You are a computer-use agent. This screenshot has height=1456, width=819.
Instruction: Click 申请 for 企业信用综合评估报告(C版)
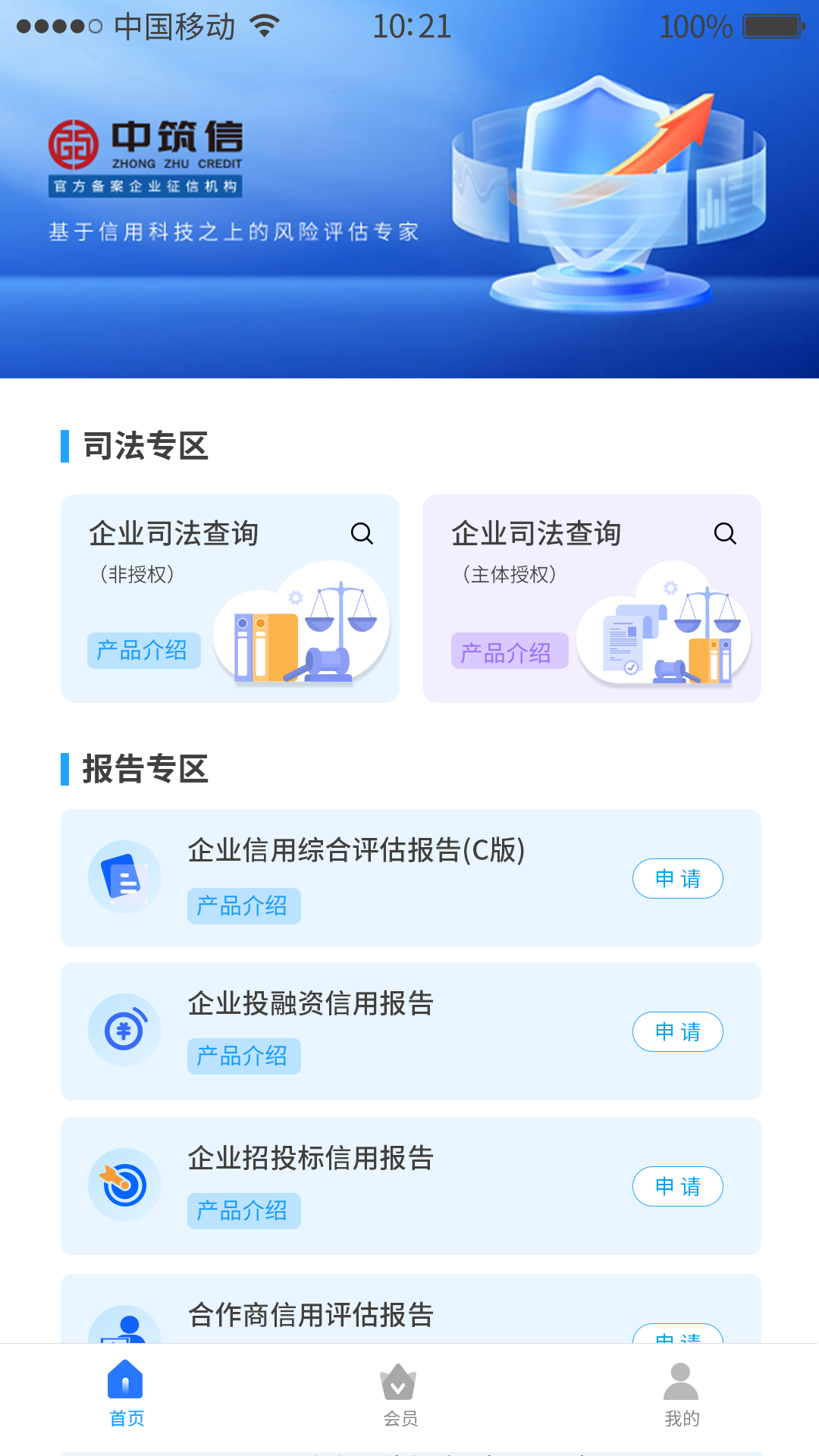coord(677,878)
